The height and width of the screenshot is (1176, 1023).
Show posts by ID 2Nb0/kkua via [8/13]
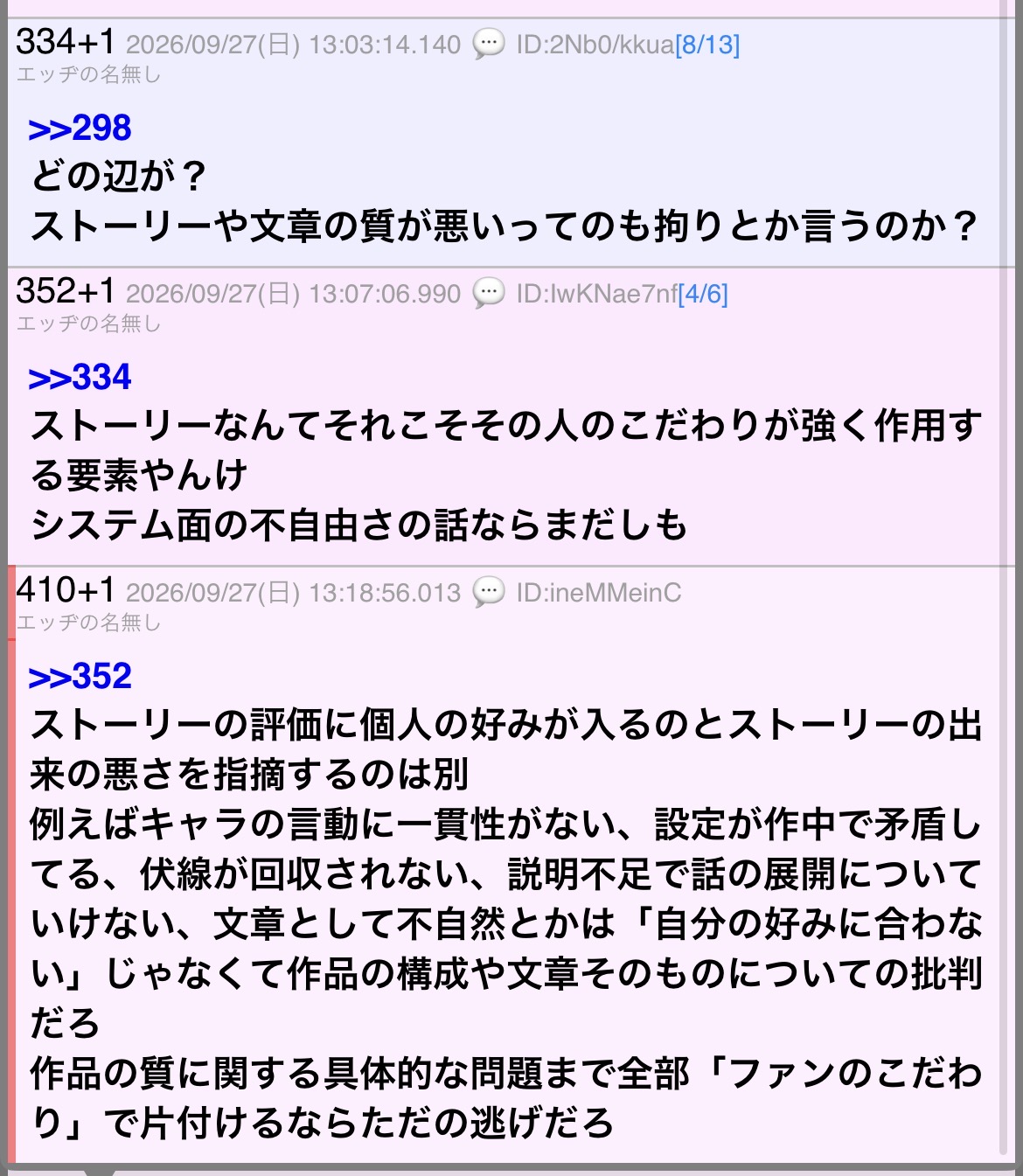(x=707, y=45)
